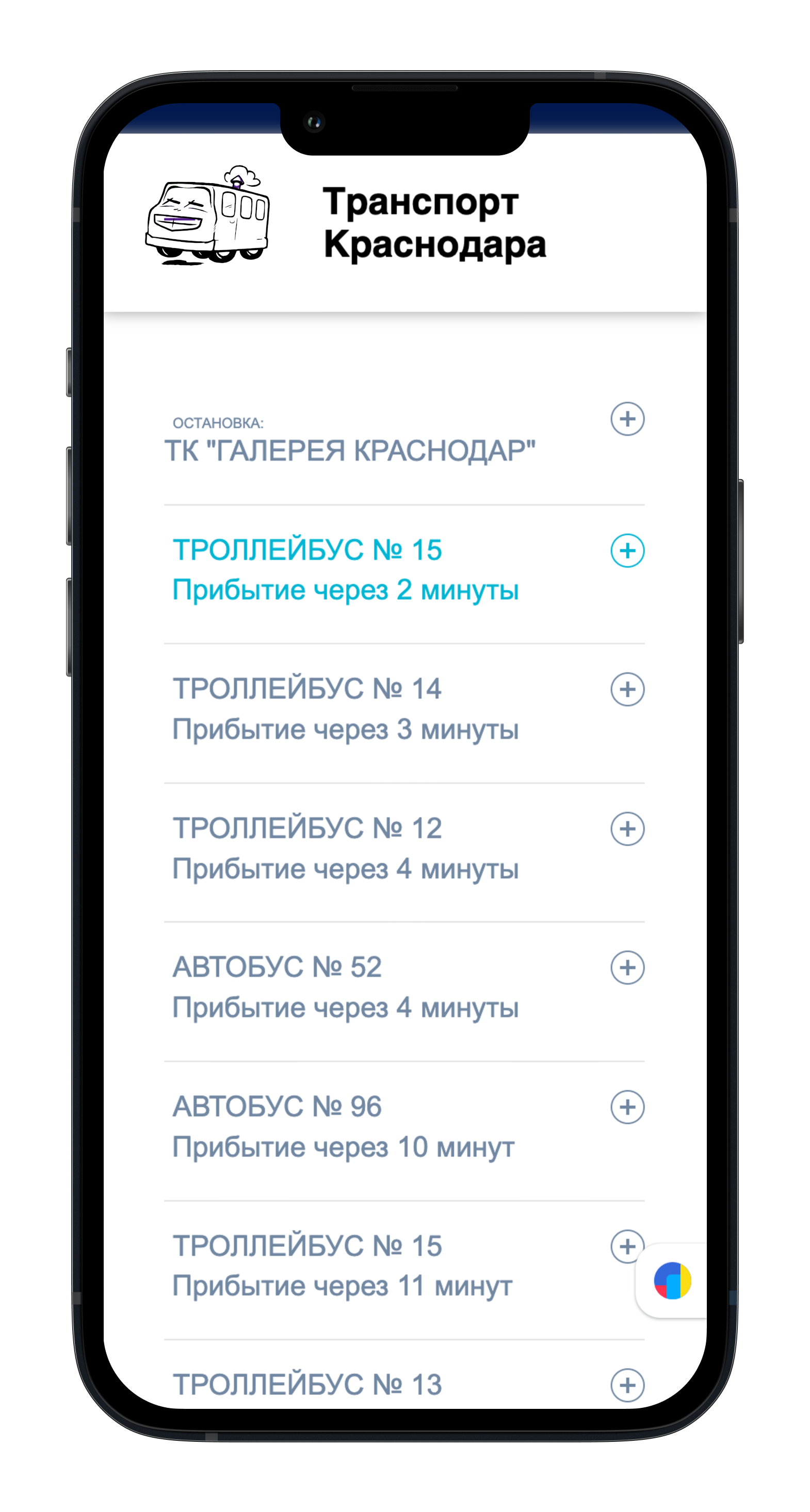Open the colorful floating widget button

673,1280
